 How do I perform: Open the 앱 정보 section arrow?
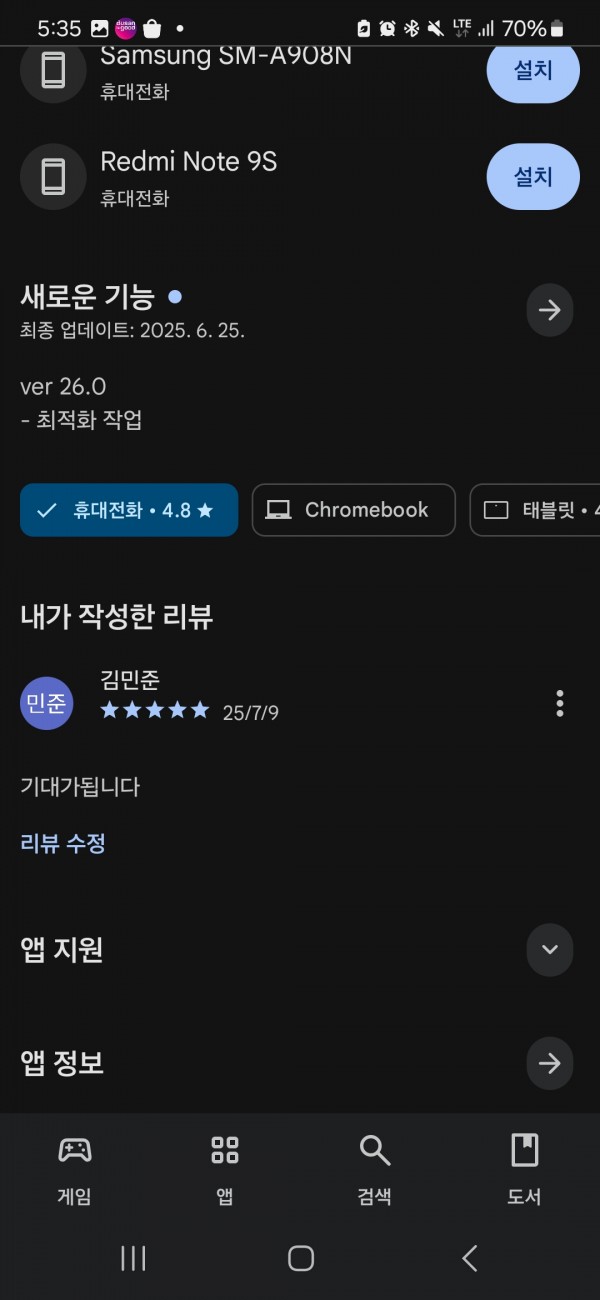pyautogui.click(x=550, y=1063)
